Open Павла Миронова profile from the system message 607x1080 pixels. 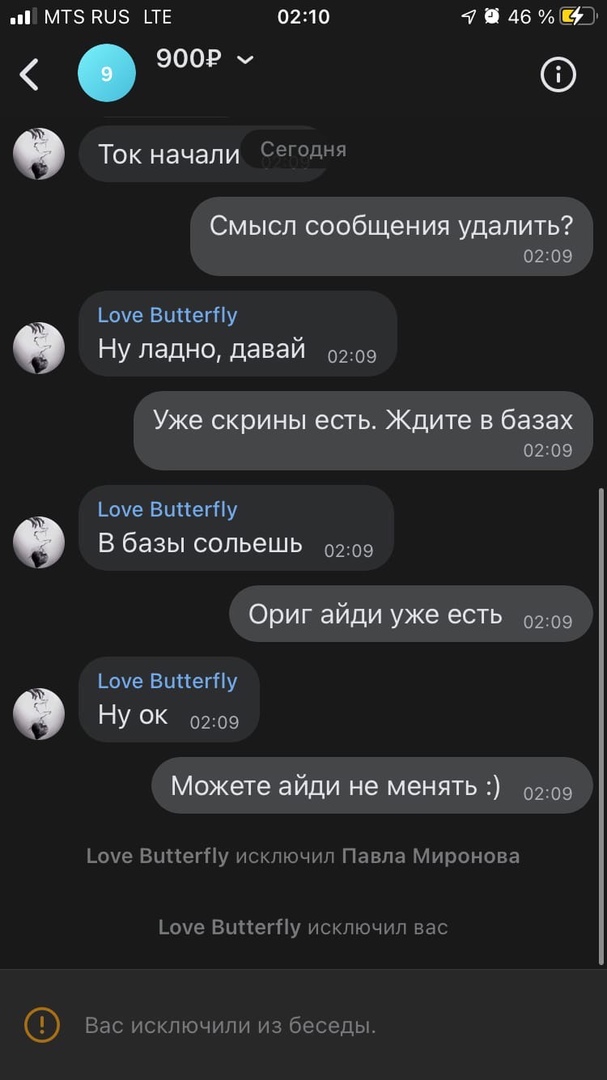[430, 856]
